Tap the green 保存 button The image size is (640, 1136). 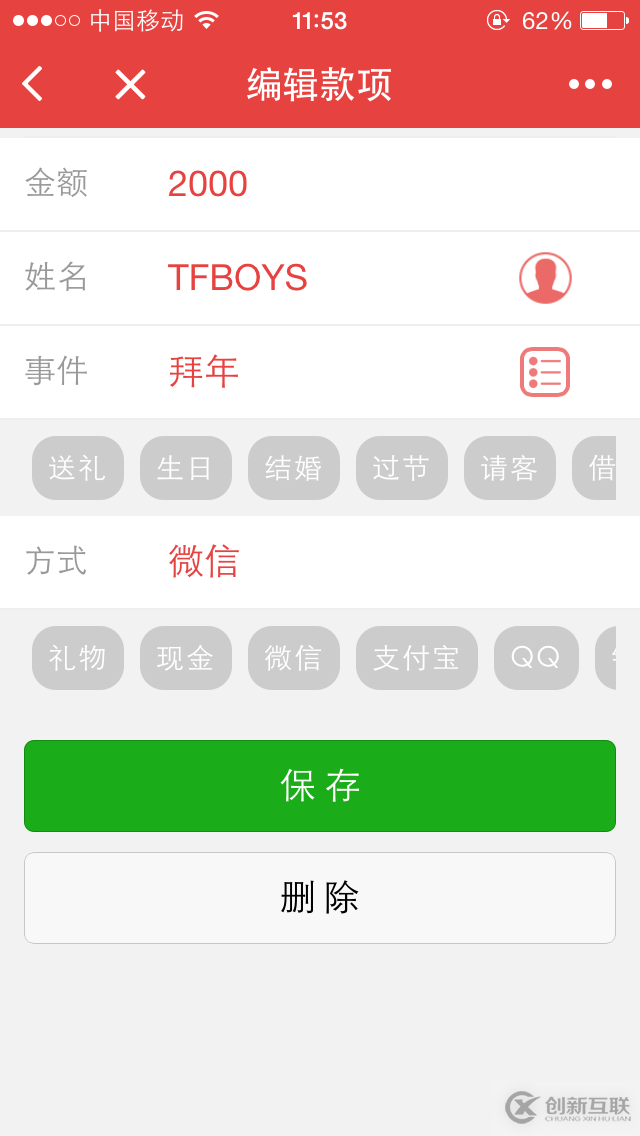coord(320,786)
